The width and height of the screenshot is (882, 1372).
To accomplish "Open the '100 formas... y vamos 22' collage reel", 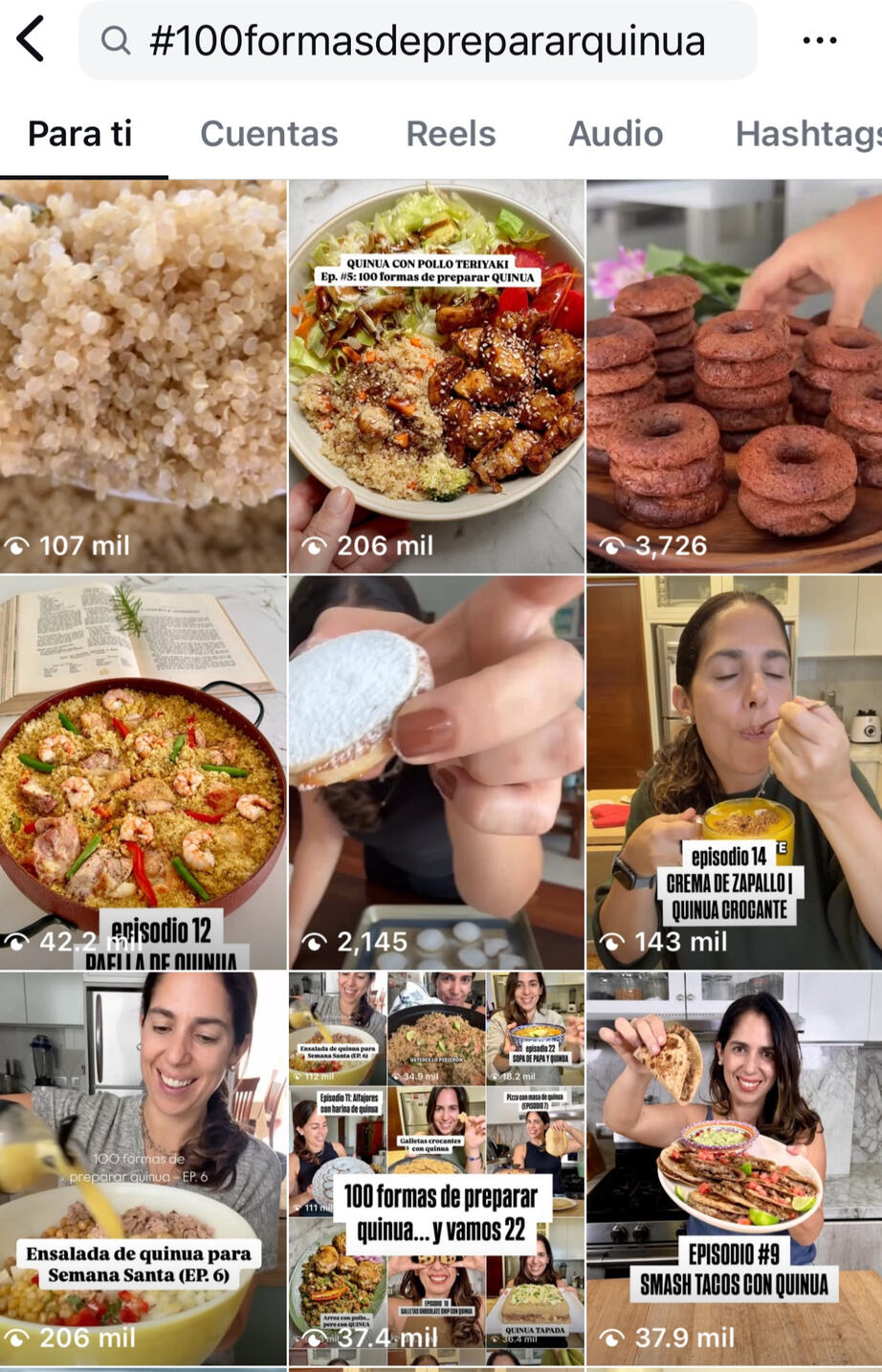I will click(x=436, y=1167).
